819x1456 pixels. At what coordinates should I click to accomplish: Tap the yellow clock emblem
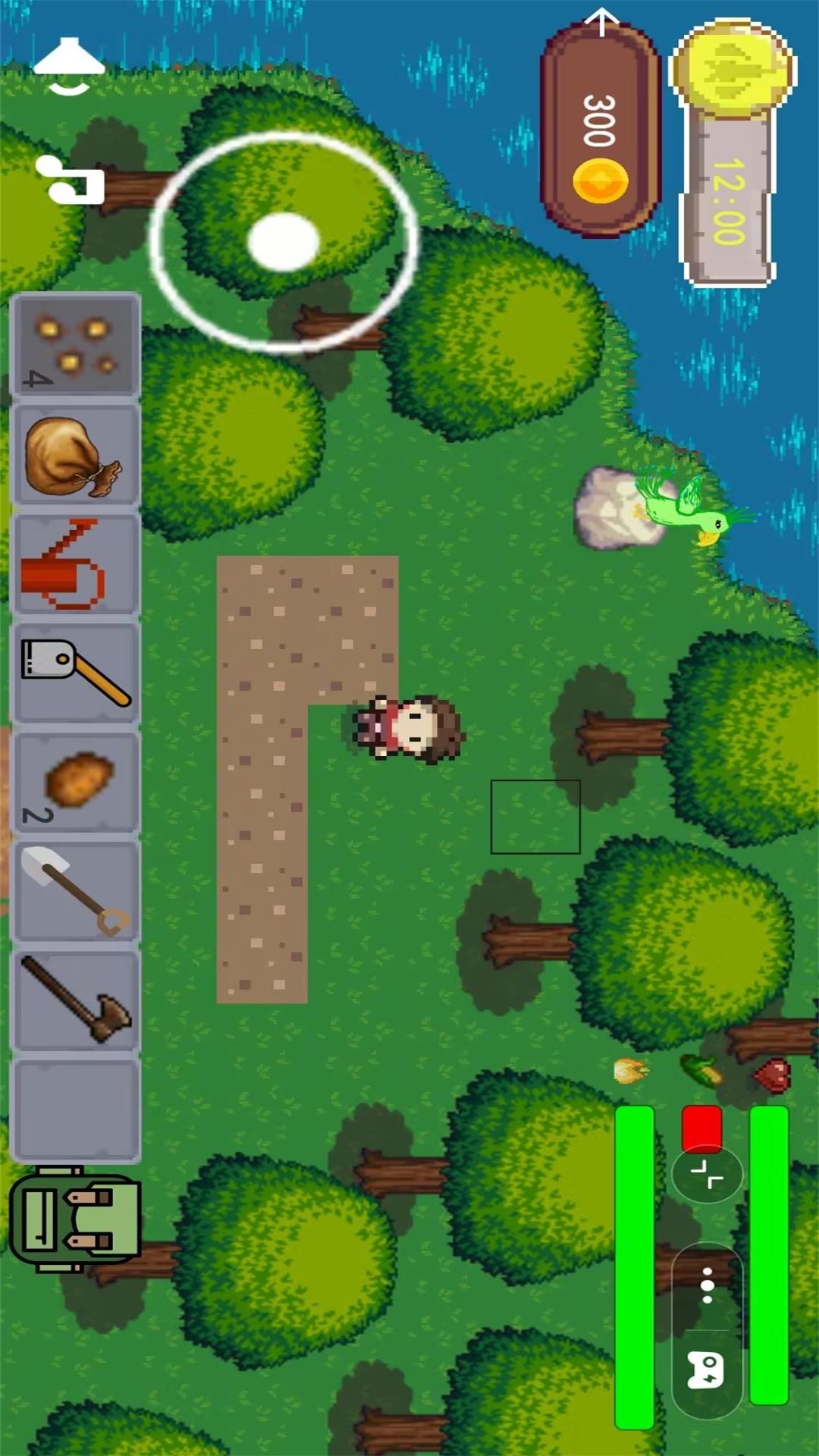pos(733,70)
